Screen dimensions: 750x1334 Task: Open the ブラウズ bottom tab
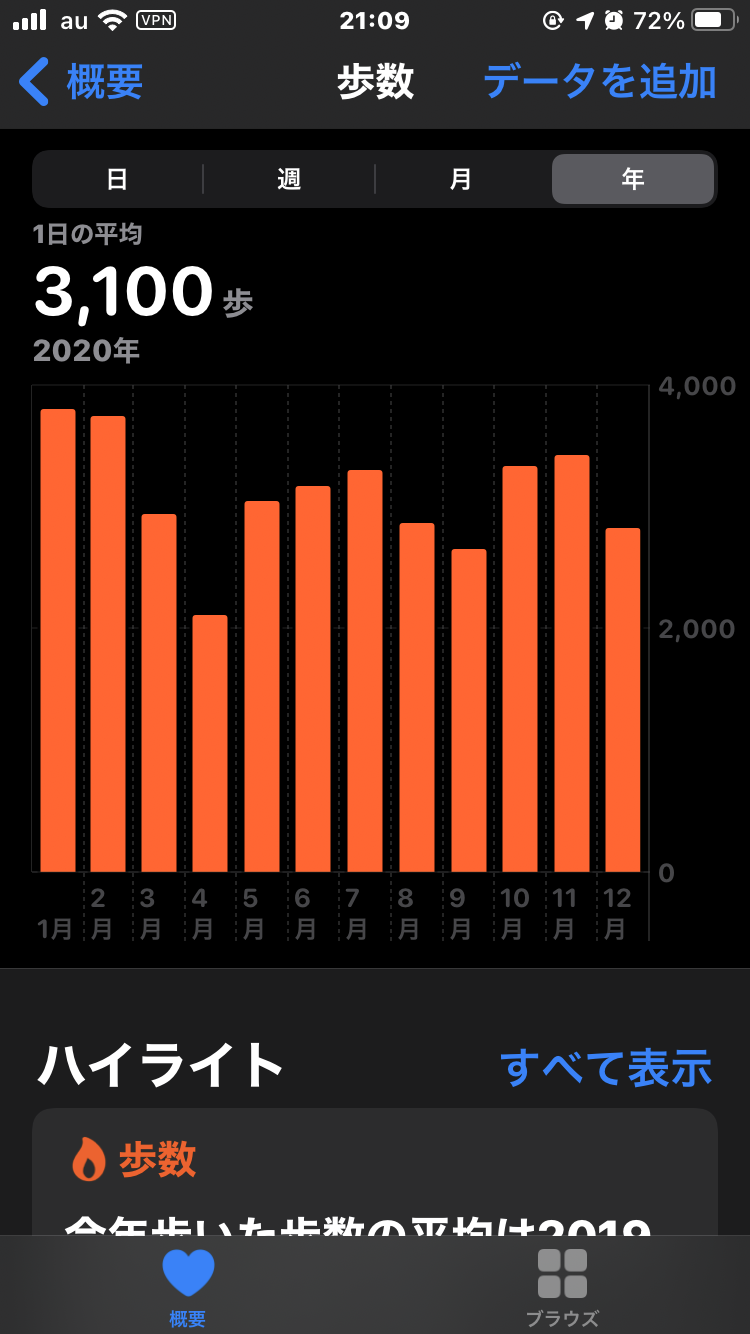click(x=562, y=1287)
